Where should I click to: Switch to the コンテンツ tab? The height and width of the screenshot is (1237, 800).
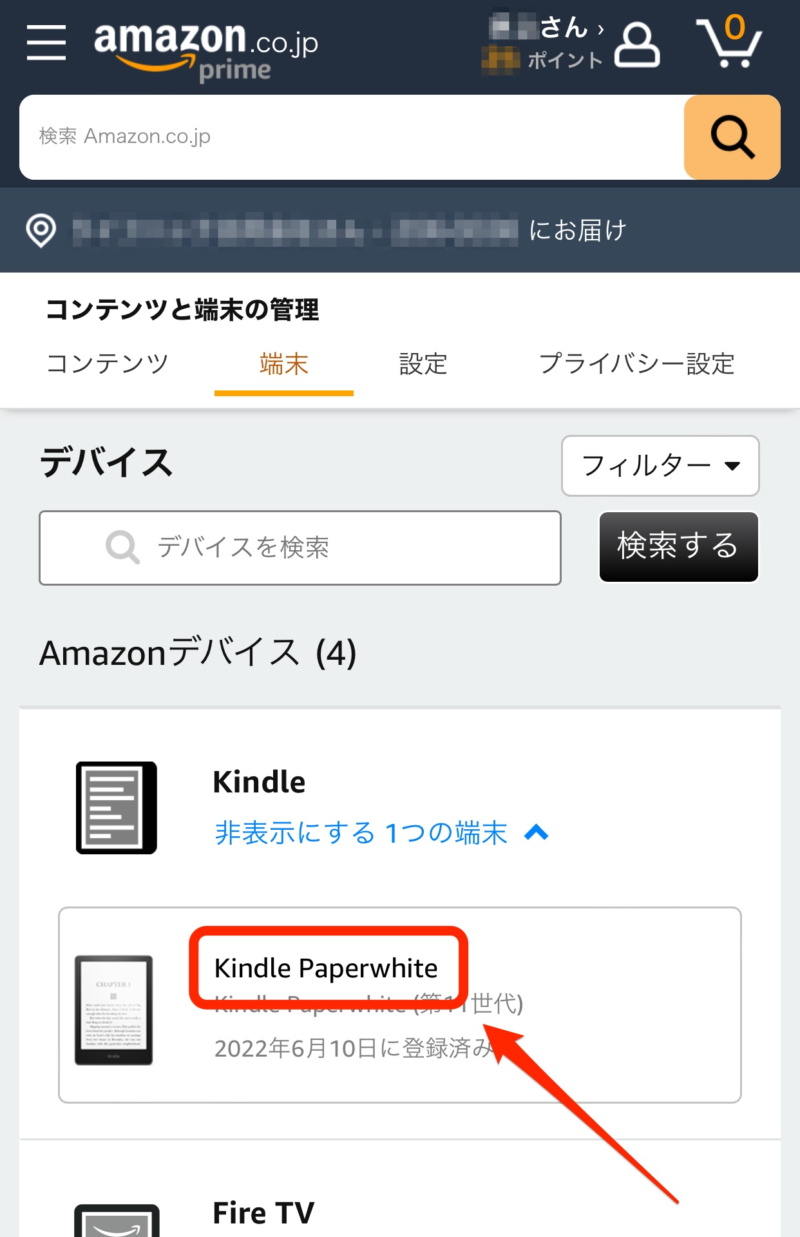(x=107, y=363)
